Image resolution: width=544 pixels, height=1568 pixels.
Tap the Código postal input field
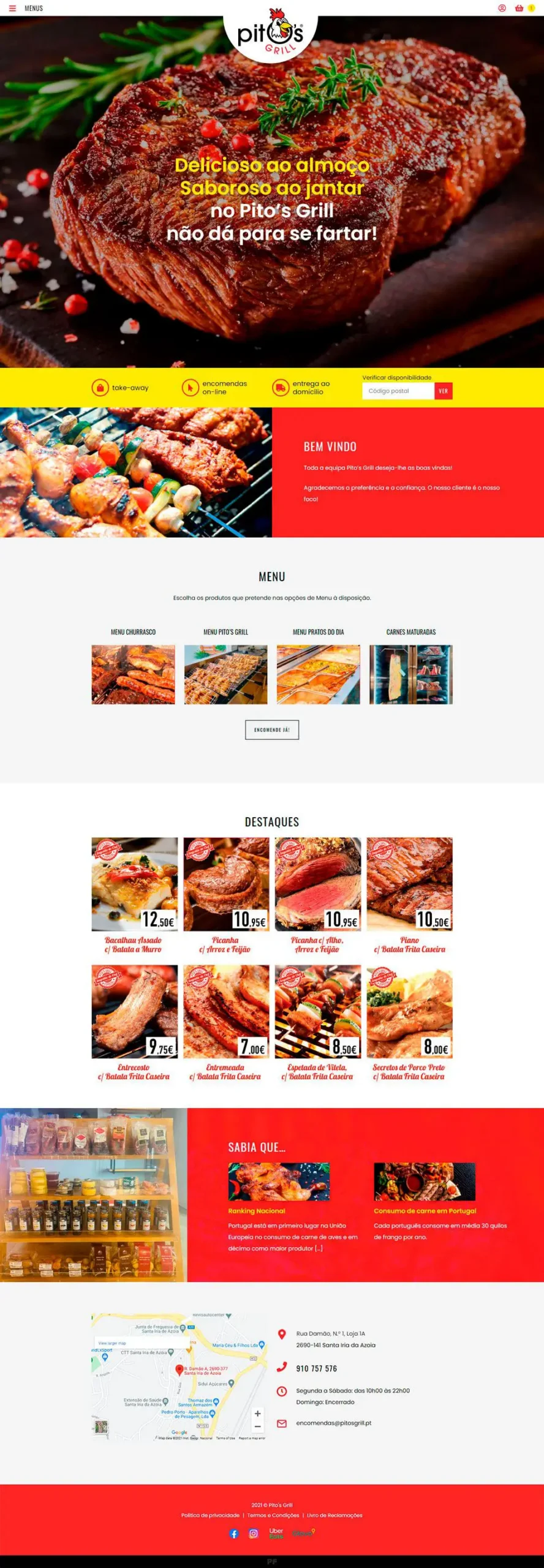pyautogui.click(x=398, y=391)
